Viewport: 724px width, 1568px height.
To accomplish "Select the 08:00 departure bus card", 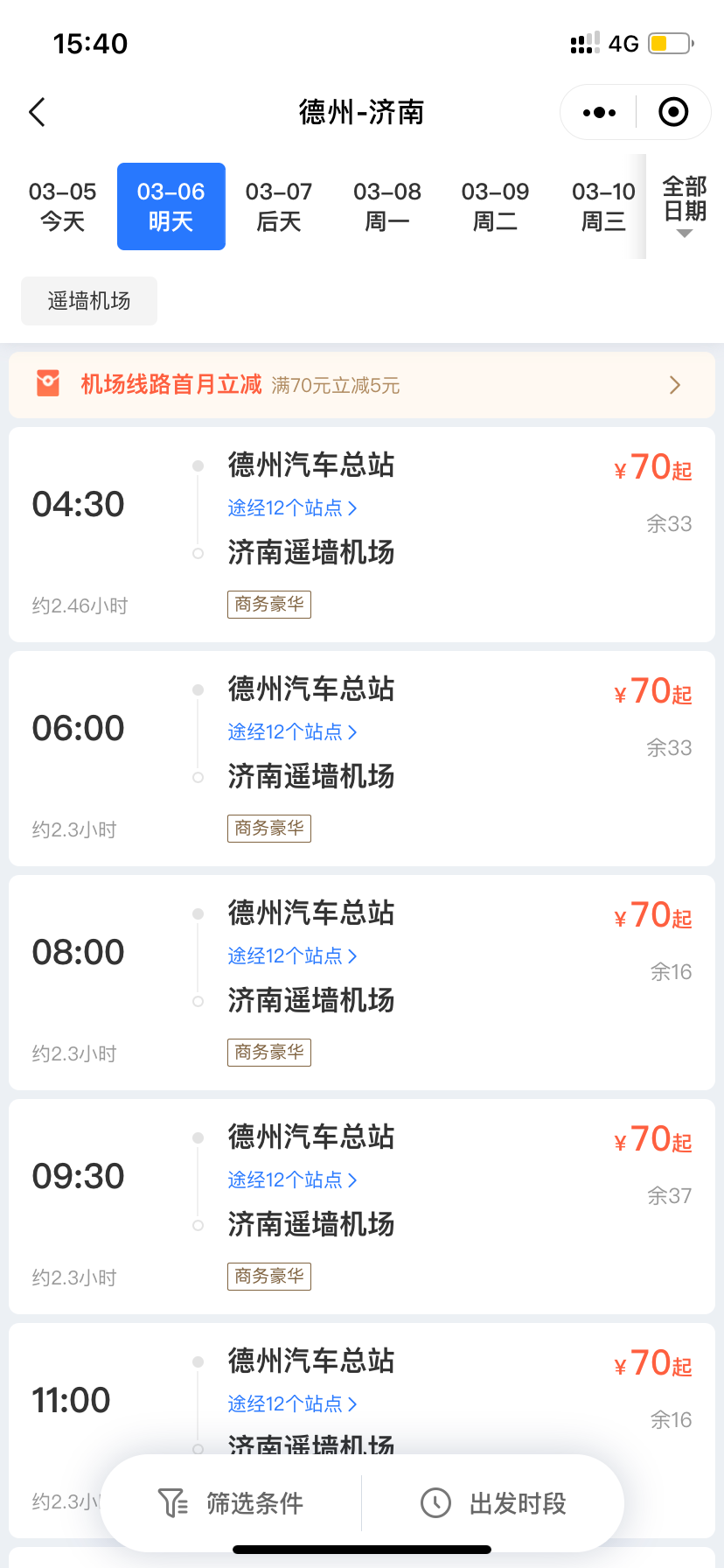I will (362, 983).
